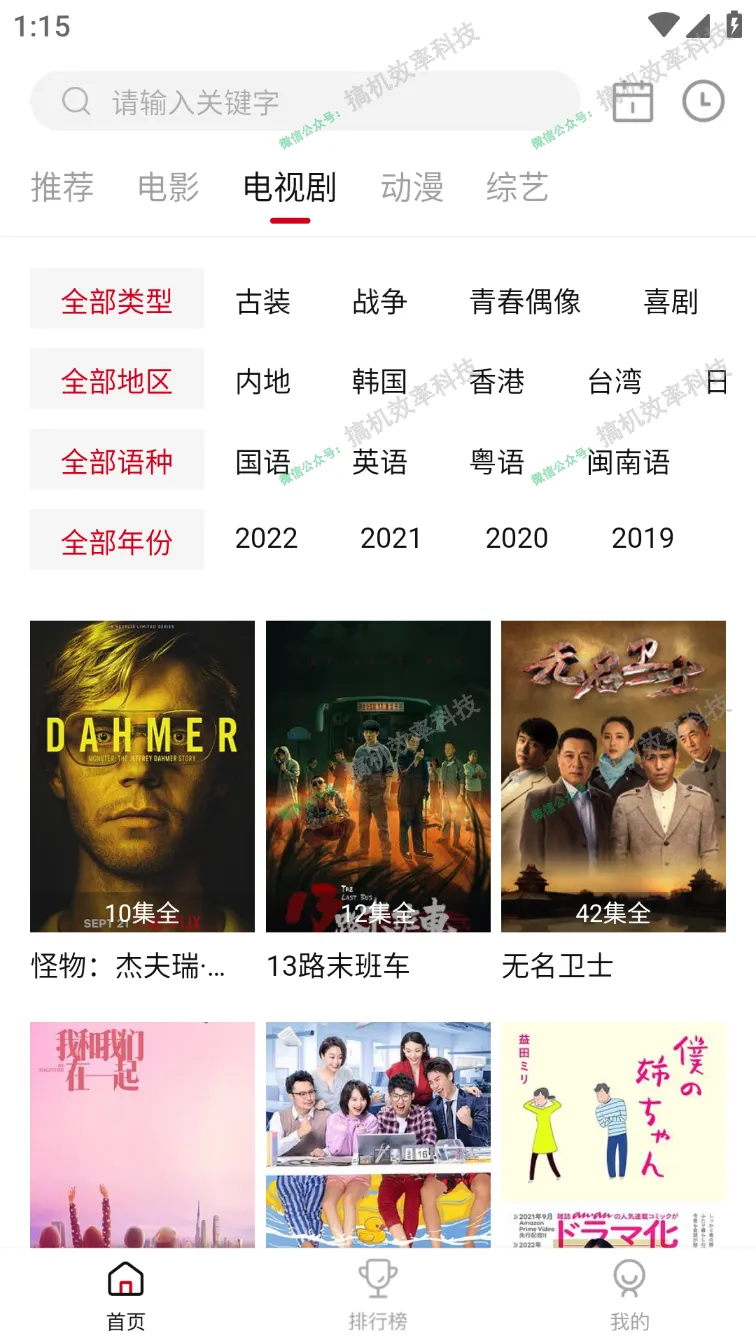Select the 青春偶像 genre chip
756x1339 pixels.
pos(525,301)
